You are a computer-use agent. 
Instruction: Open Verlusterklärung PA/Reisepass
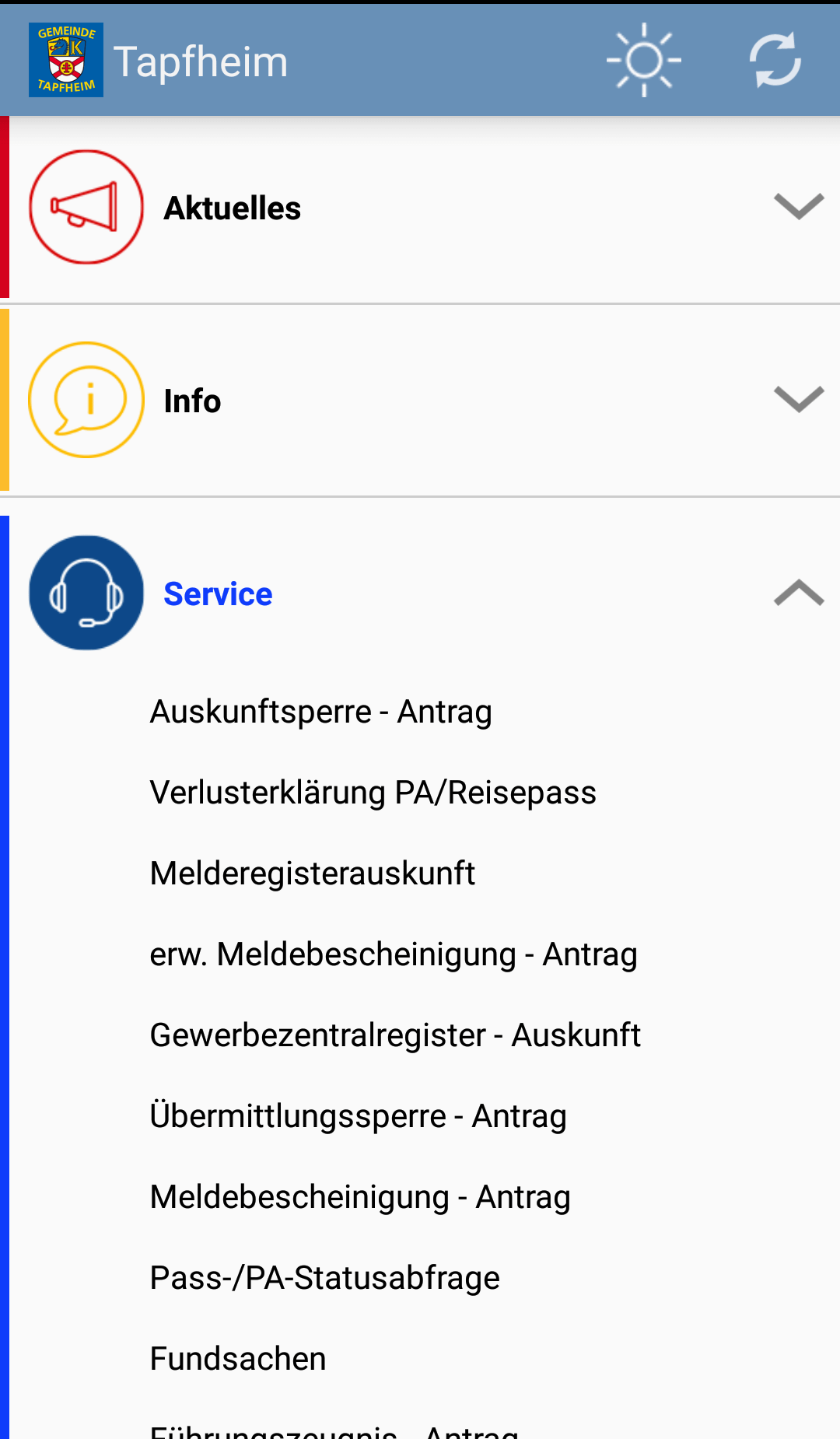373,793
